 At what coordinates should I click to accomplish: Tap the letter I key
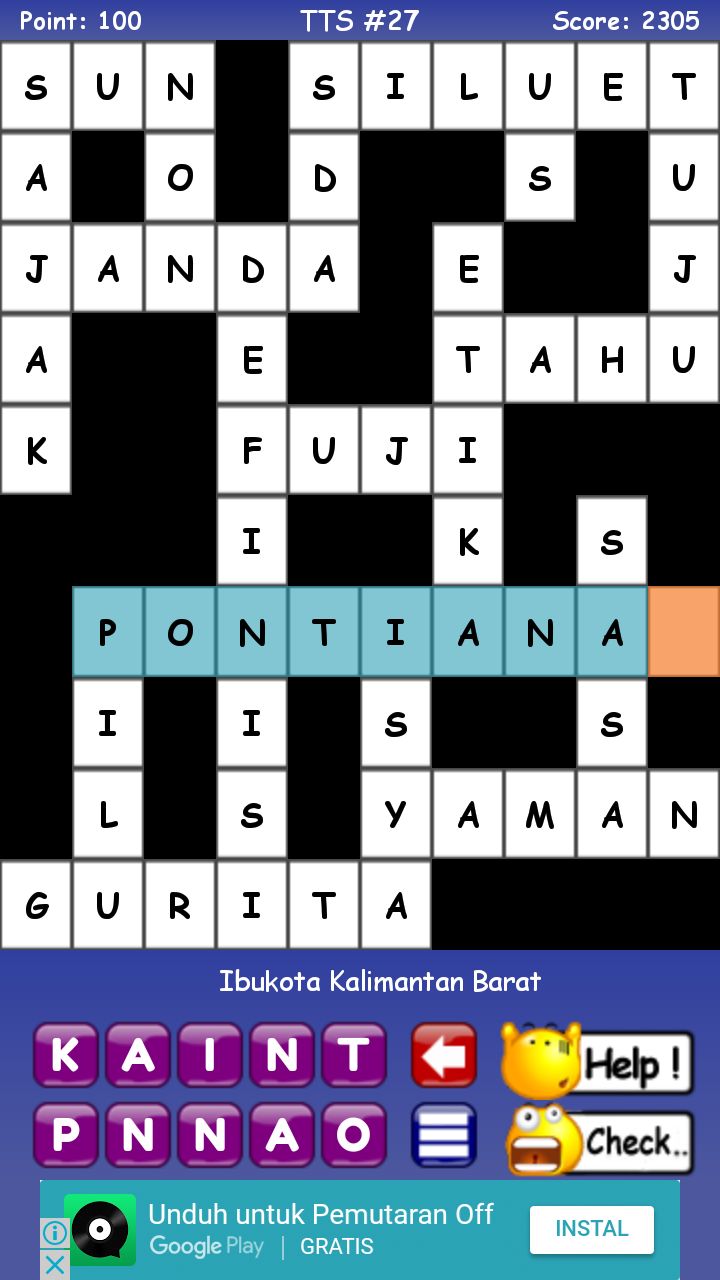point(210,1055)
